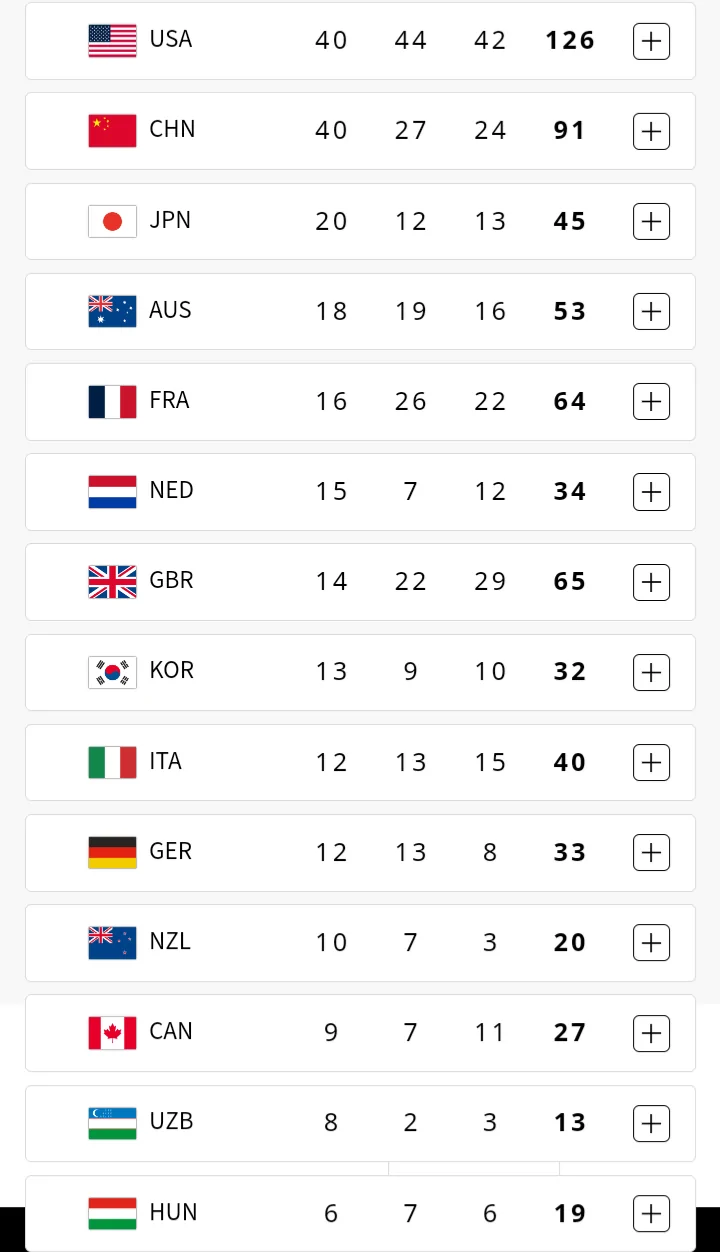Expand CHN row with the plus button

click(x=651, y=131)
